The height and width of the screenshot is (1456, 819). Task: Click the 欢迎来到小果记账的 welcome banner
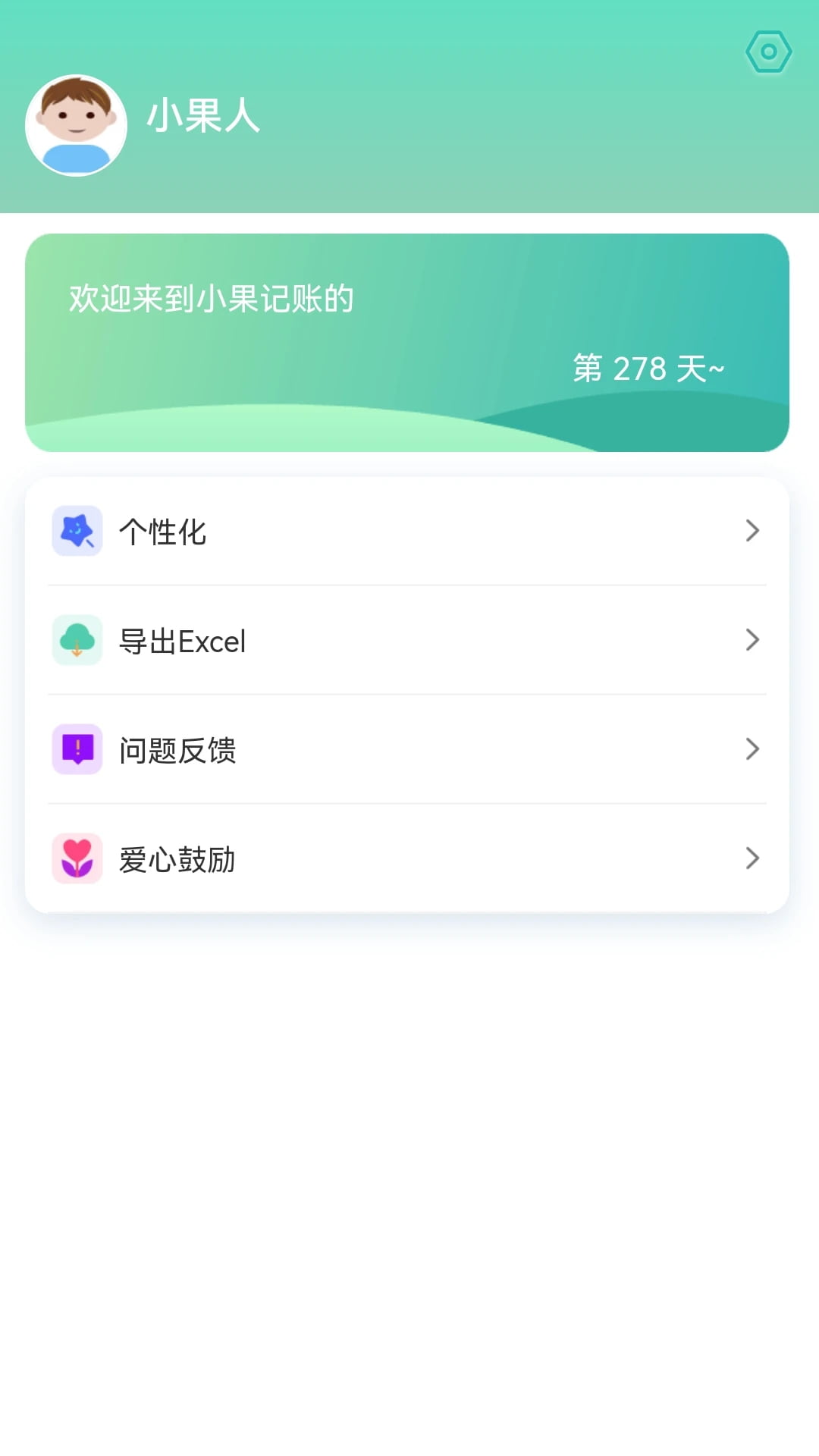tap(212, 297)
